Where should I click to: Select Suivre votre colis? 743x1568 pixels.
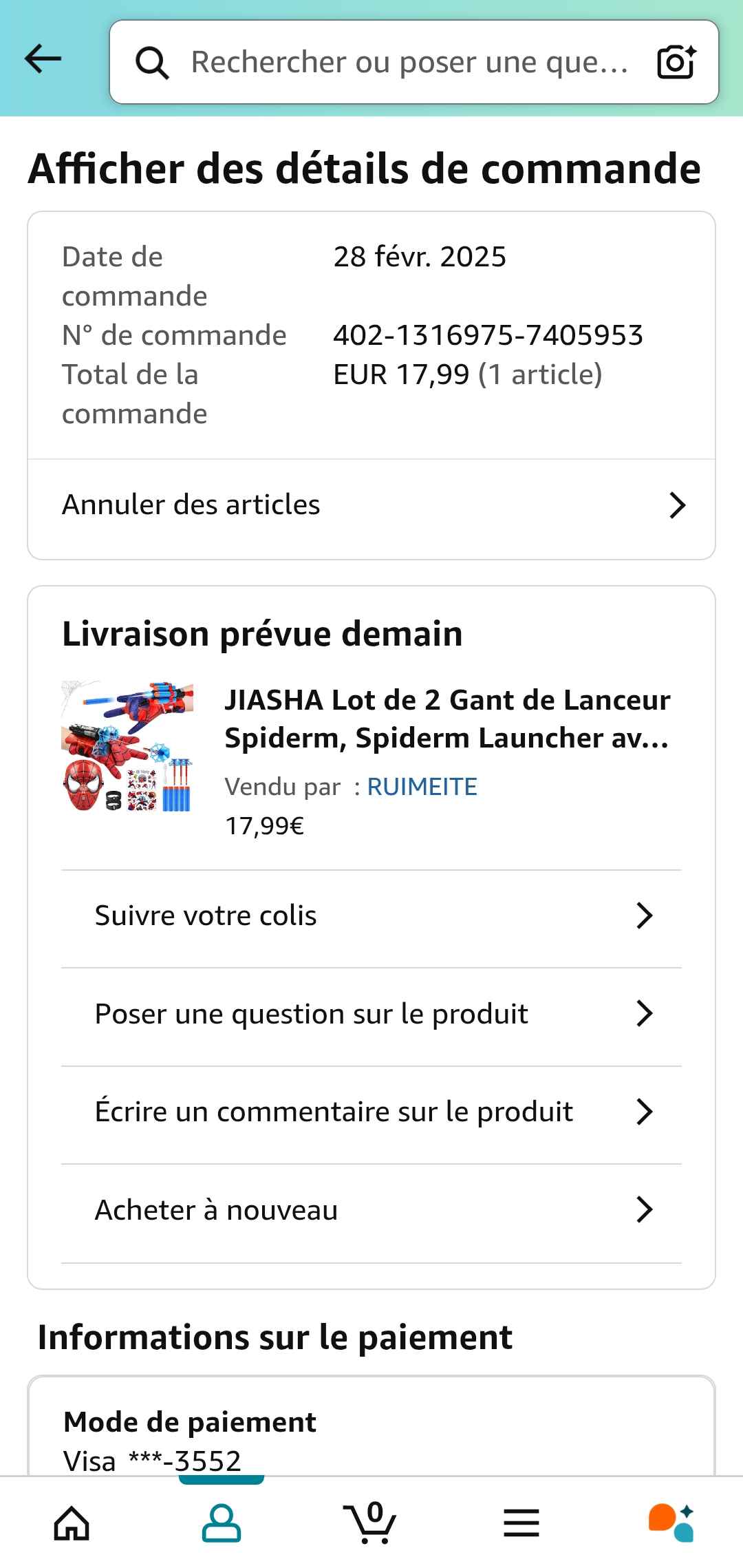371,916
